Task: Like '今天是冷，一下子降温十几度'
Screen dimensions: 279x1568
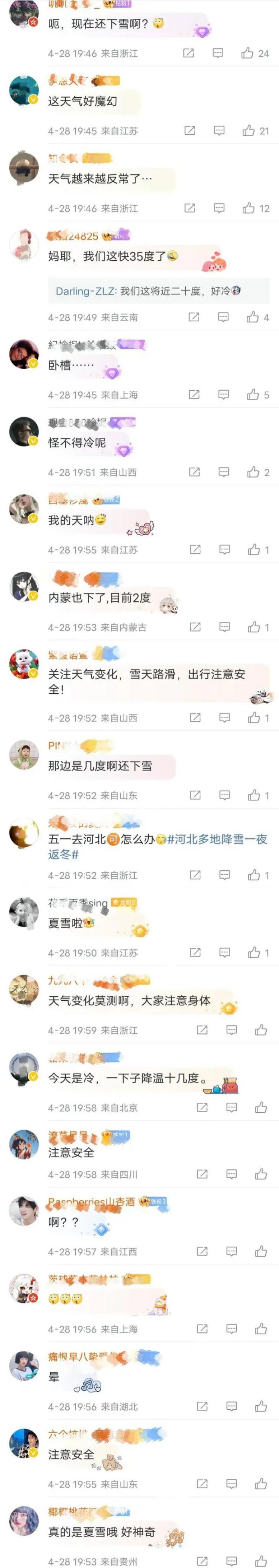Action: tap(261, 1108)
